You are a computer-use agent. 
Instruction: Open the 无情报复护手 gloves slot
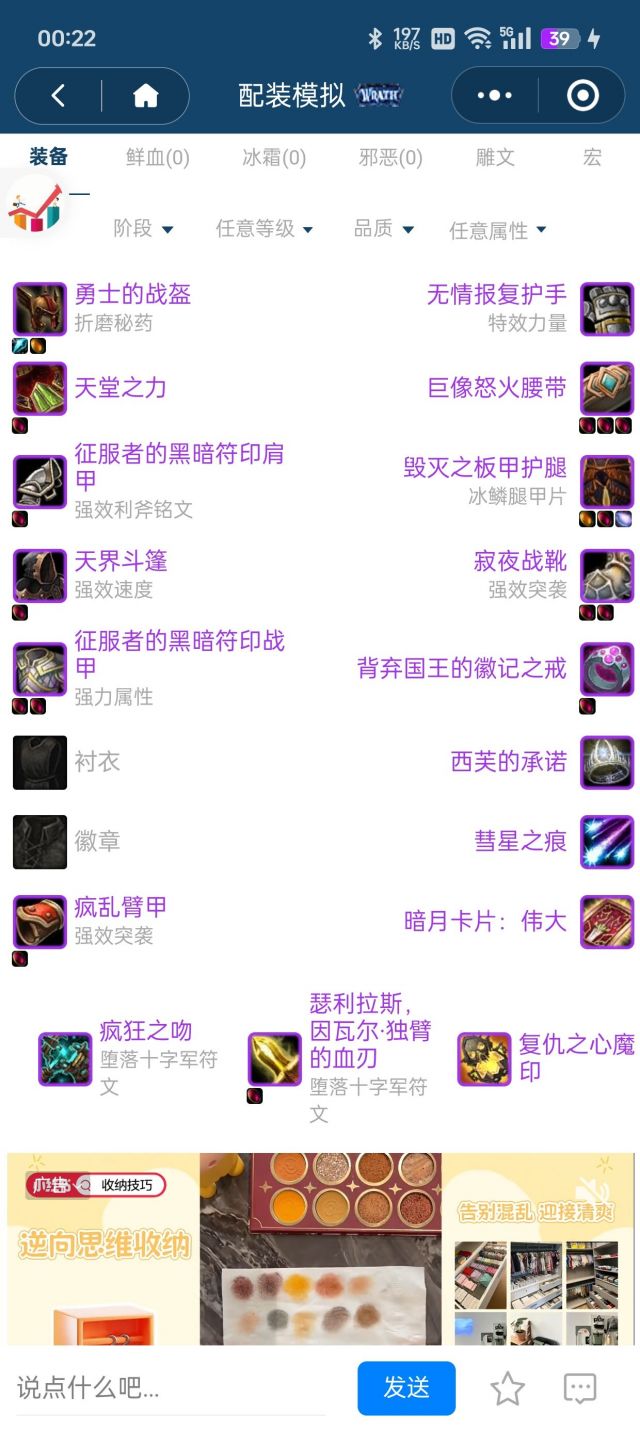497,295
